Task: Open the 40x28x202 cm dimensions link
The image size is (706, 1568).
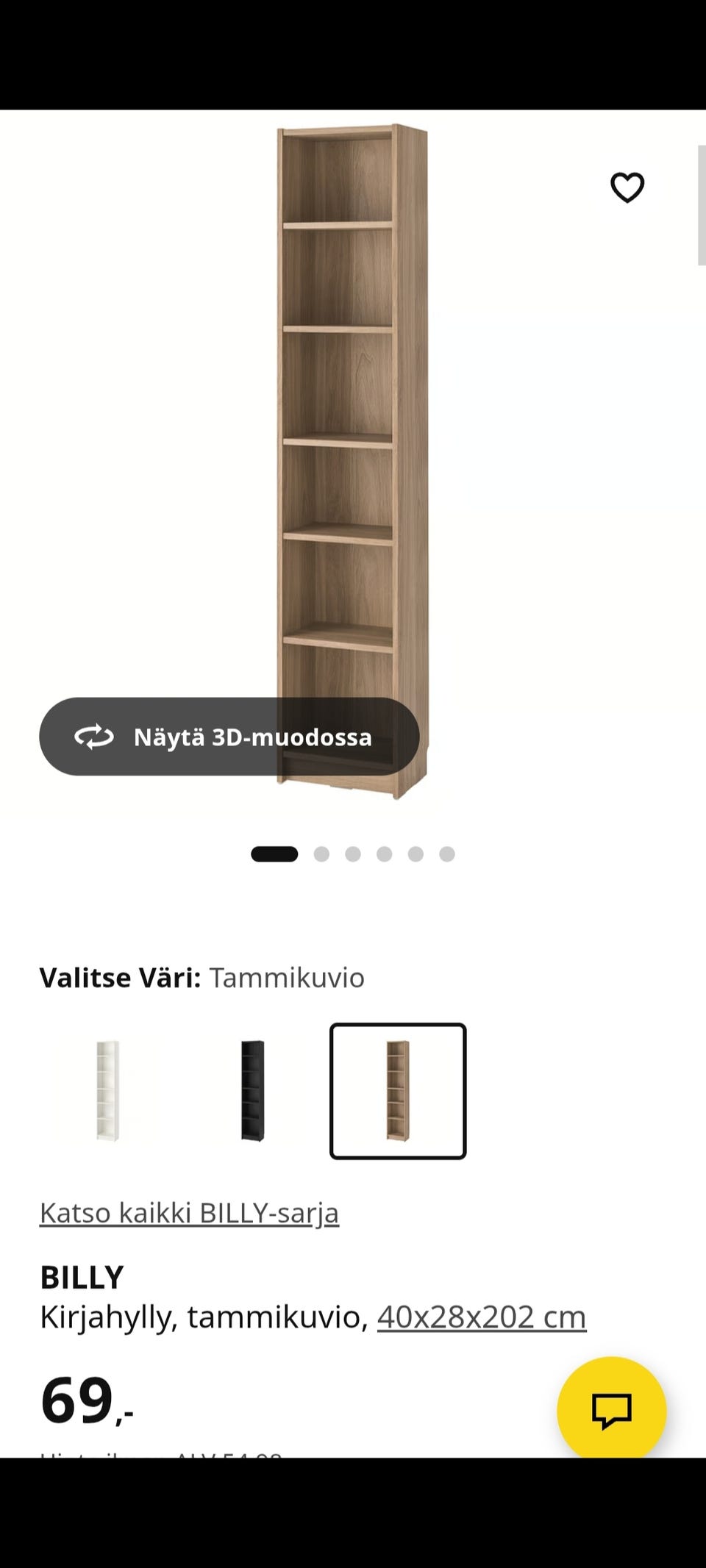Action: coord(482,1317)
